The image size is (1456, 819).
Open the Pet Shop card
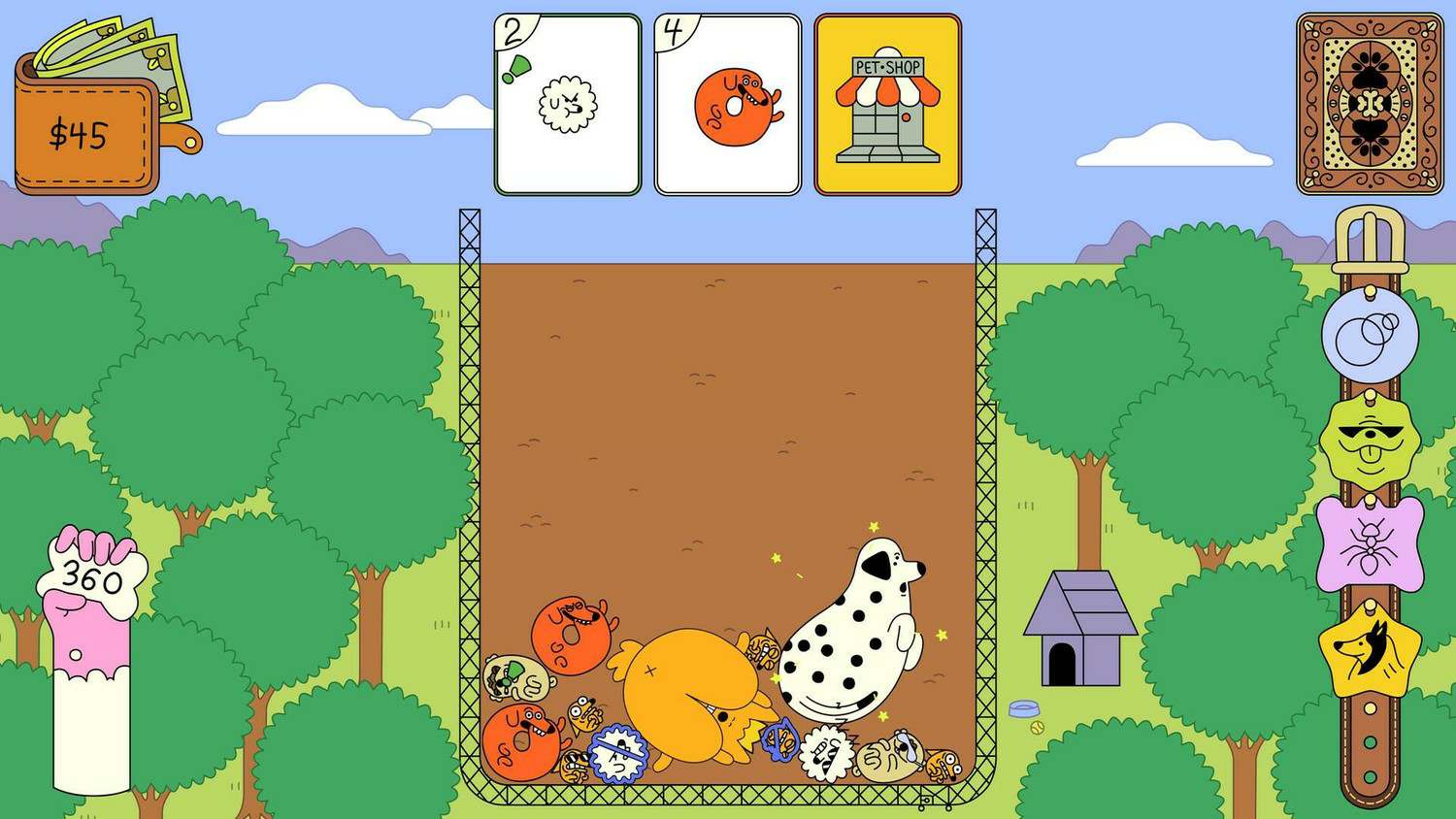pos(887,105)
